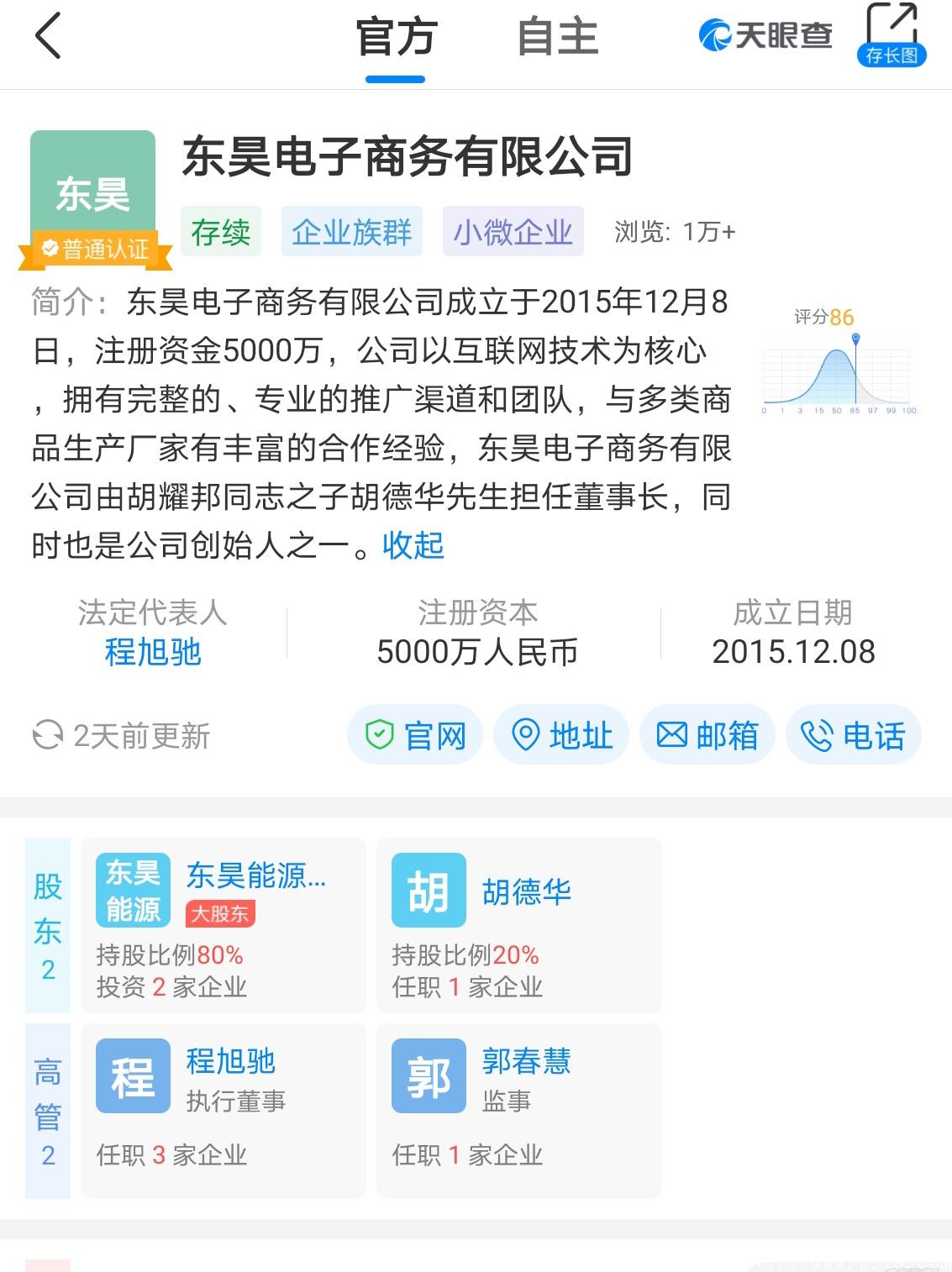This screenshot has width=952, height=1272.
Task: Open shareholder card 东昊能源
Action: 224,925
